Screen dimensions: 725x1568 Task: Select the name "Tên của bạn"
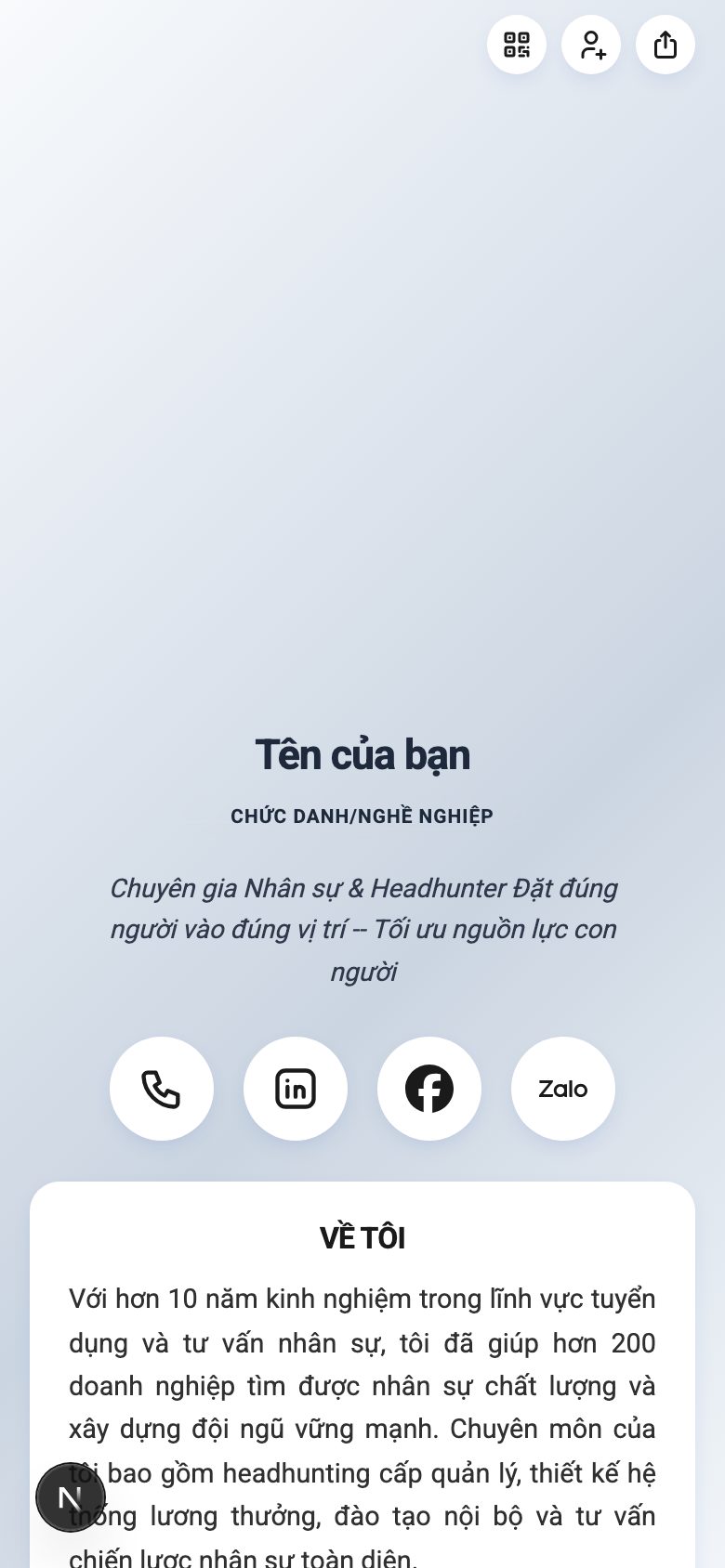[362, 754]
